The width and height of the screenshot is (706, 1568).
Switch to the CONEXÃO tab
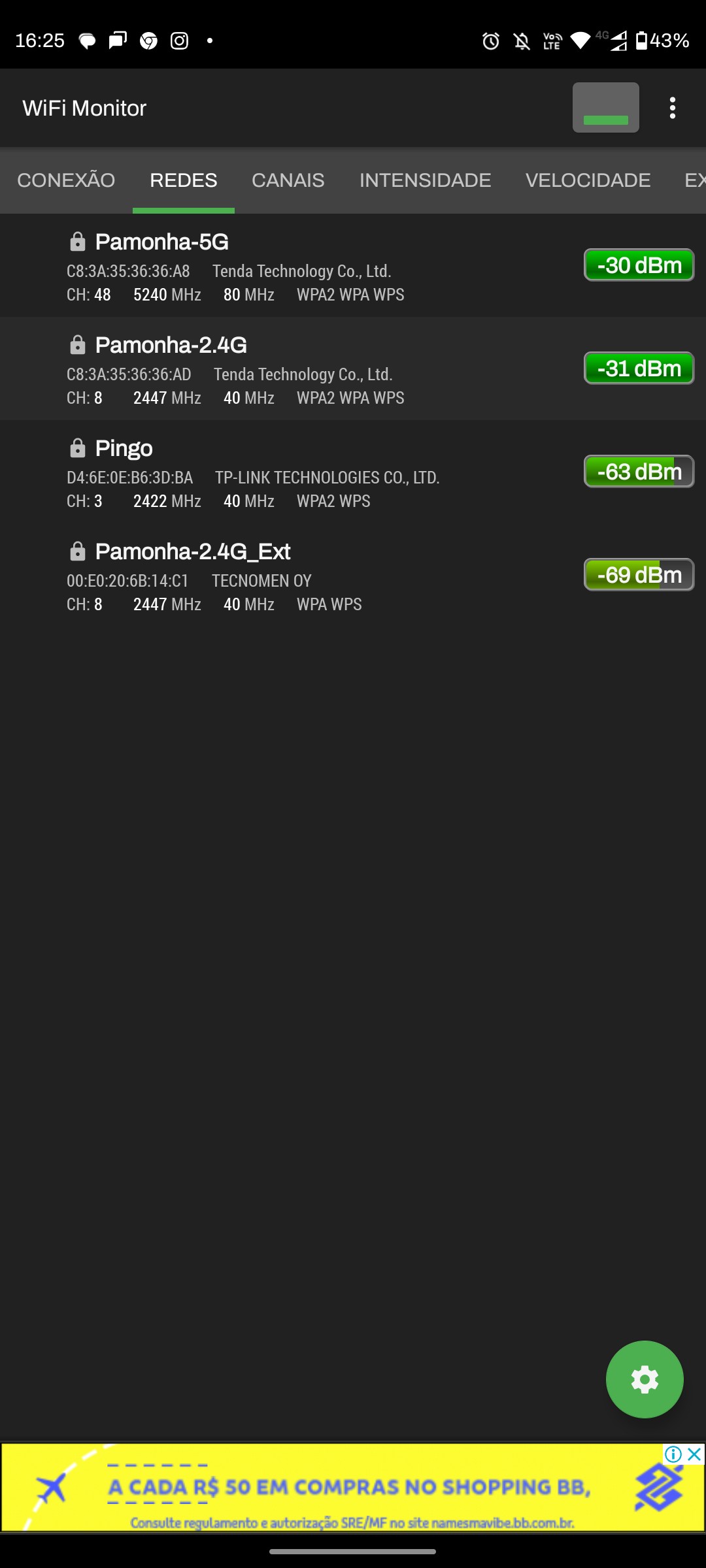(x=66, y=180)
